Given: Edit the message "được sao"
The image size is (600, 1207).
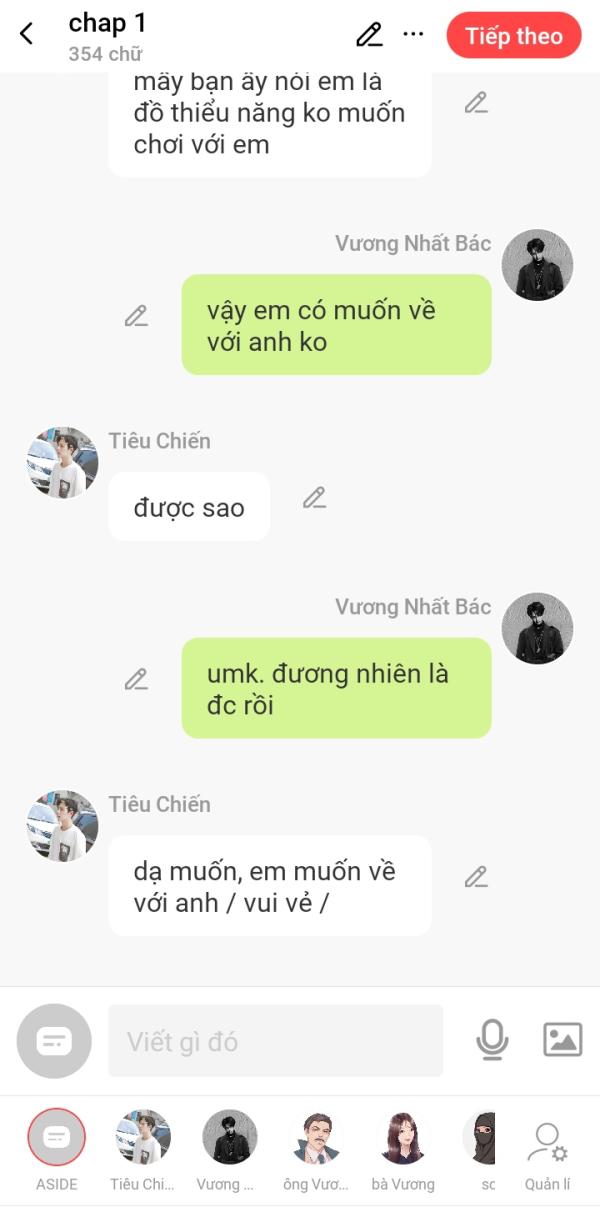Looking at the screenshot, I should click(315, 497).
